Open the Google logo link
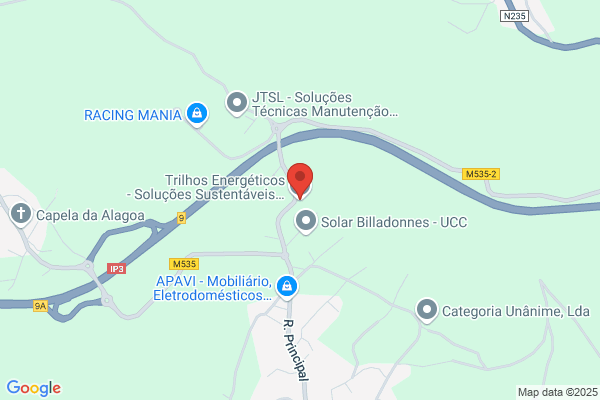 click(x=34, y=388)
